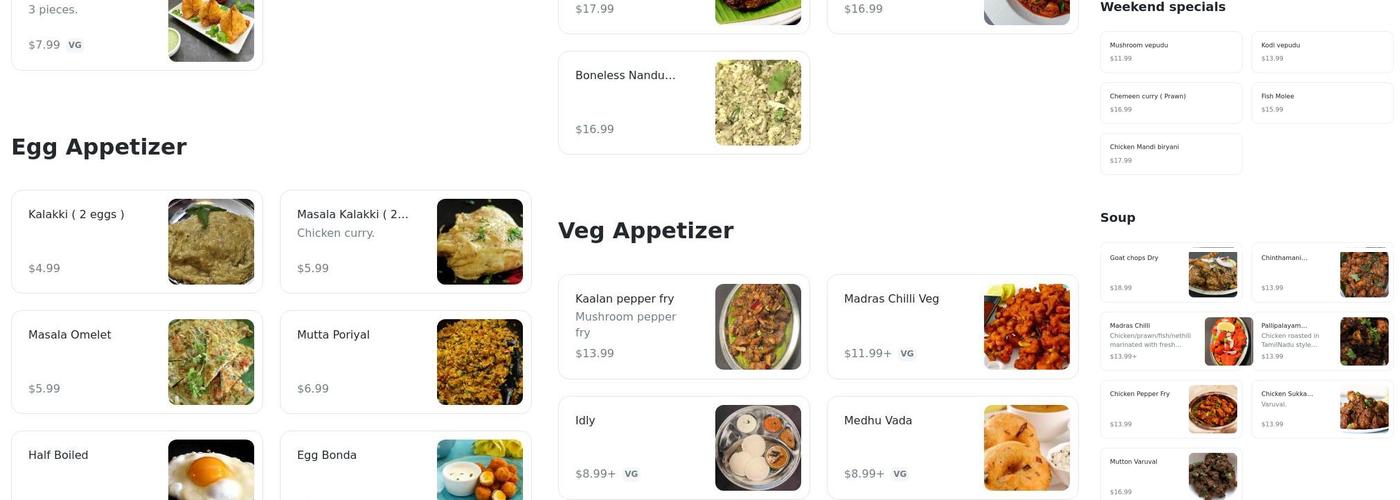Choose the Mutta Poriyal dish

click(406, 362)
